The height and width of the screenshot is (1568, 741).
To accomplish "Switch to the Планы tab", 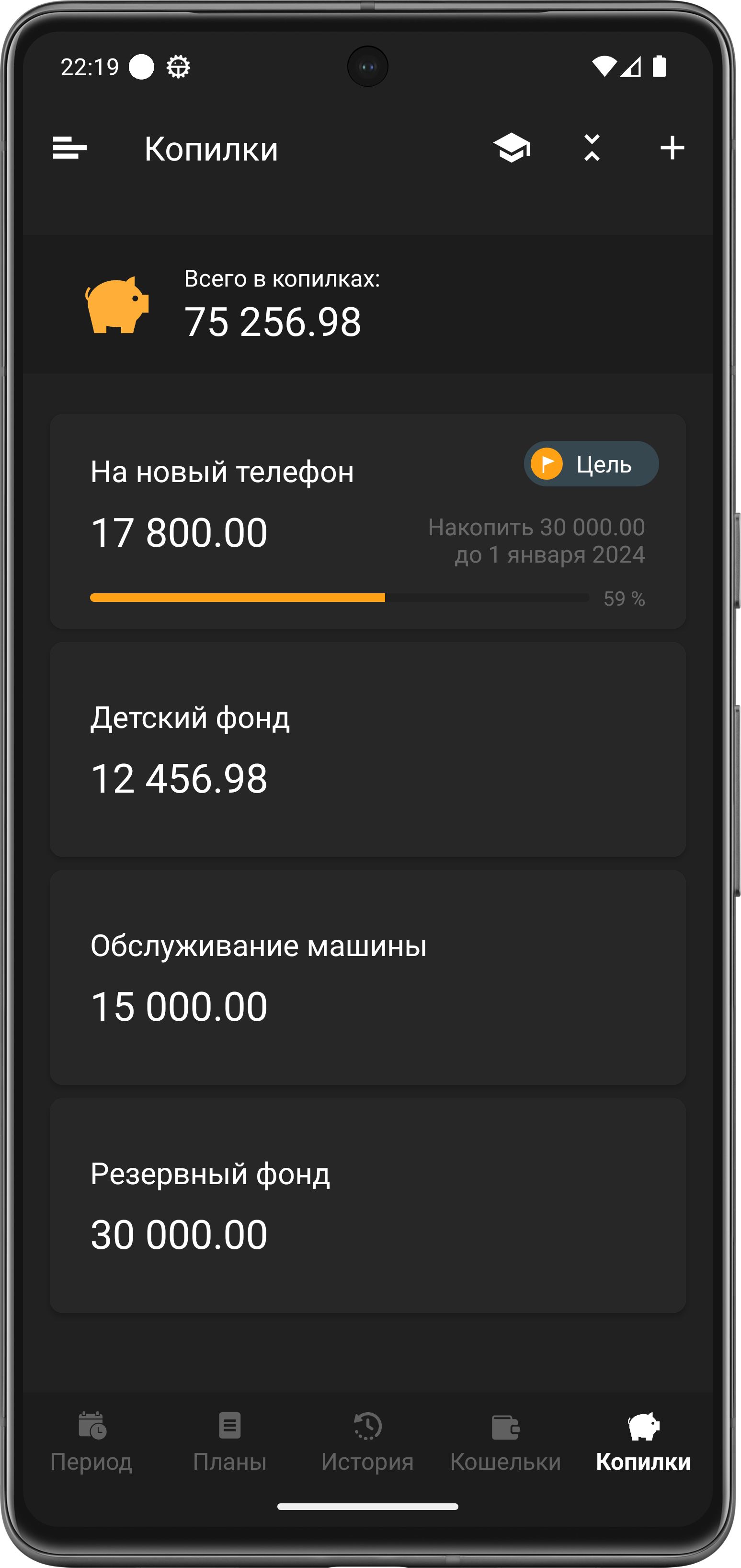I will 230,1442.
